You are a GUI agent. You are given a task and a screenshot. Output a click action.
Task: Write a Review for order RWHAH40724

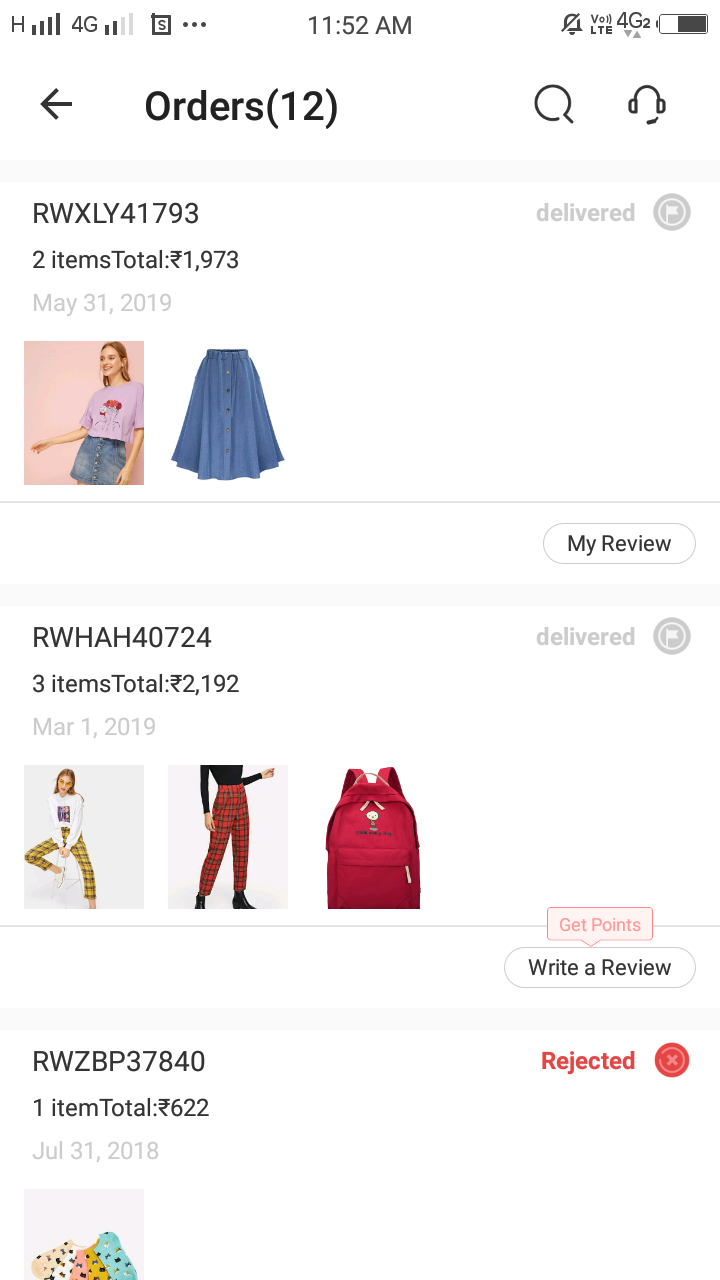[599, 968]
